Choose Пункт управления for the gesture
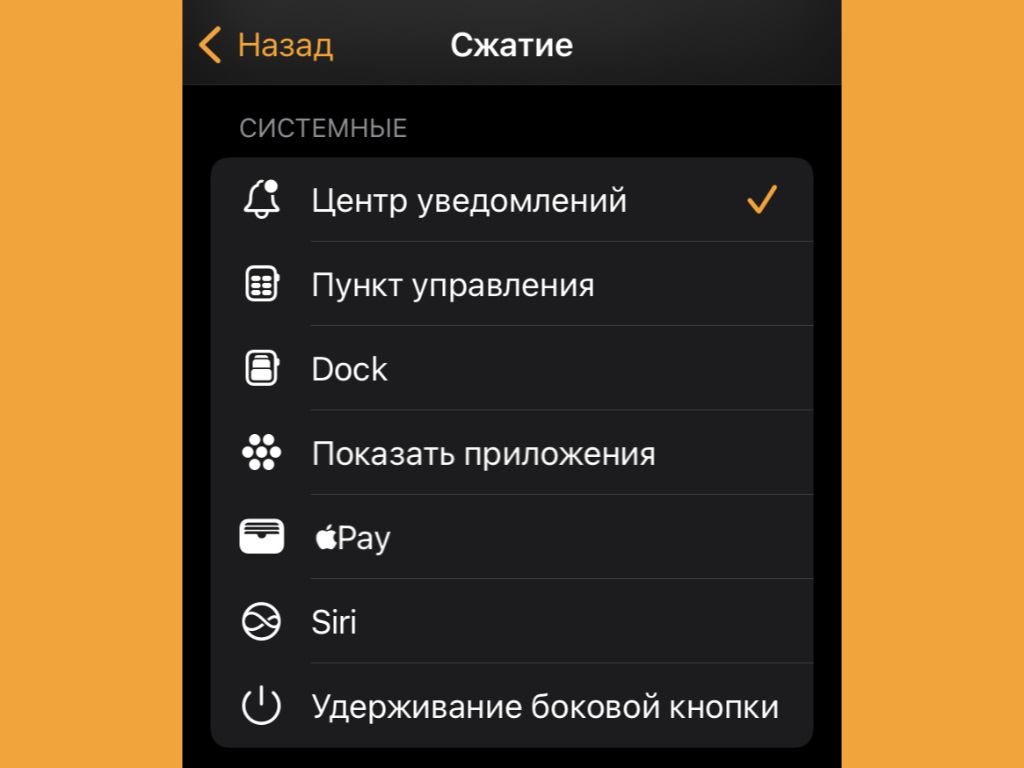 tap(452, 285)
